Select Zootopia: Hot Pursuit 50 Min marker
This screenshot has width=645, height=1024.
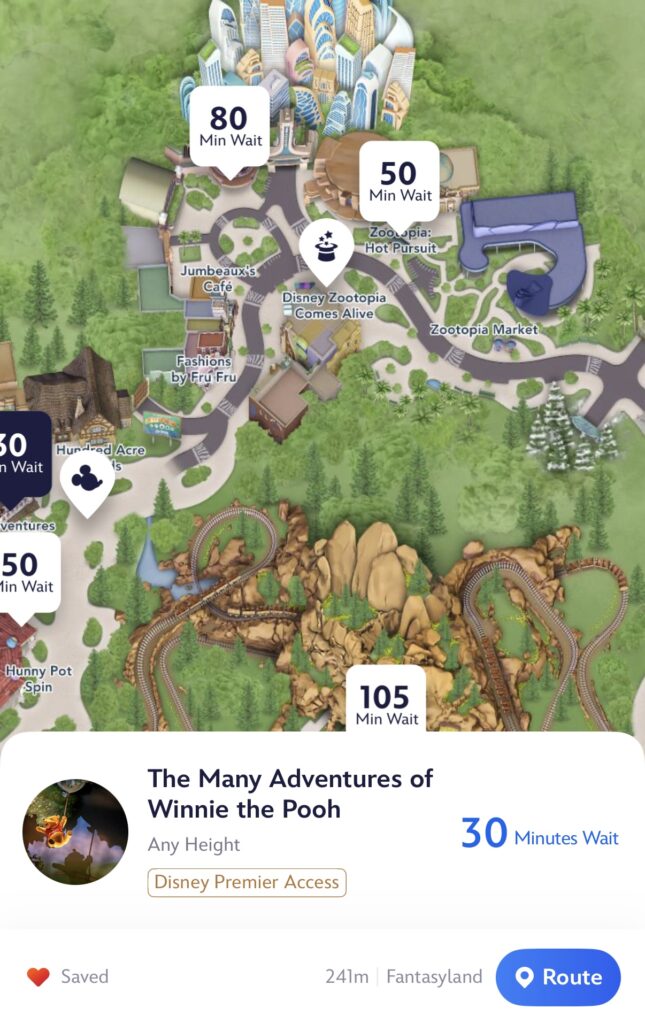pyautogui.click(x=399, y=180)
